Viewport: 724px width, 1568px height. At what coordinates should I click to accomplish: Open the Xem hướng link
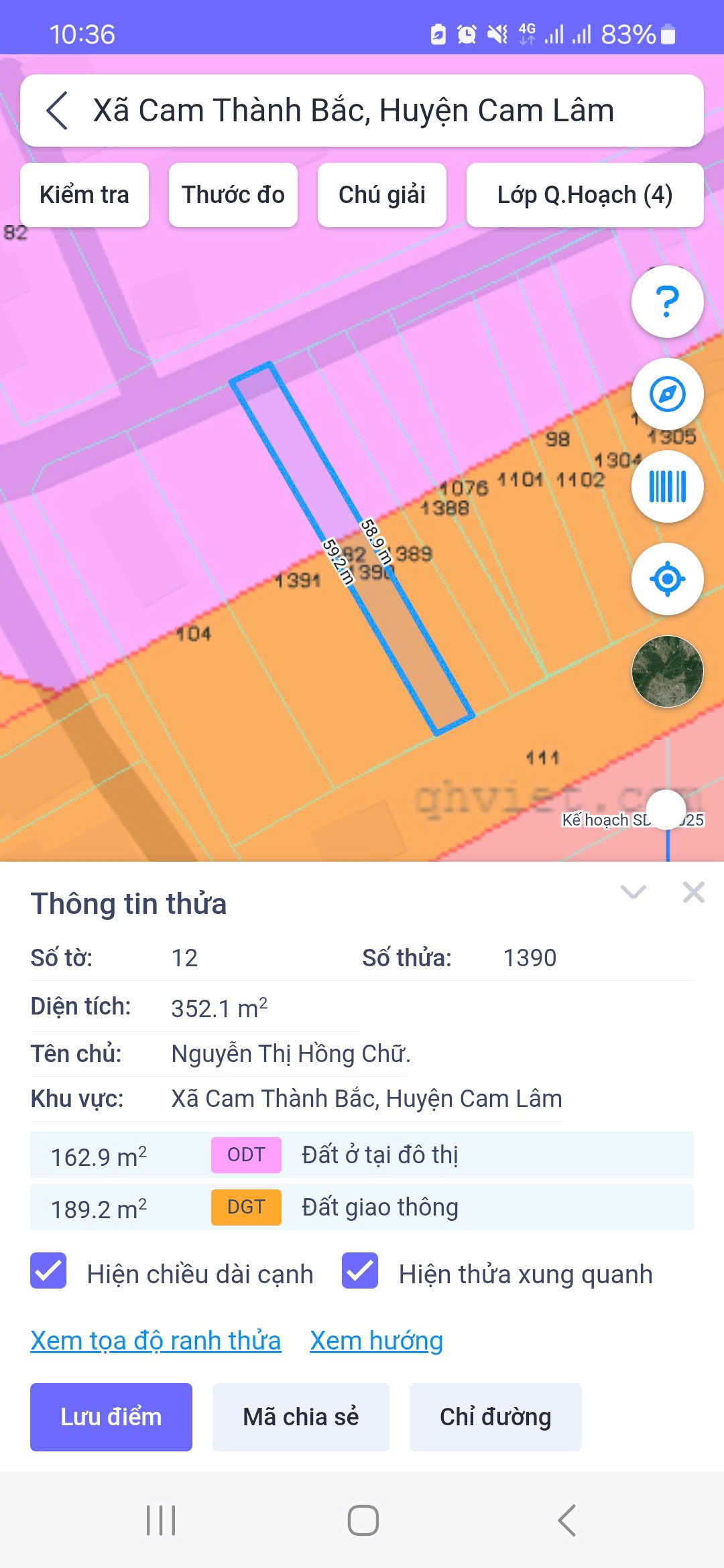click(376, 1341)
